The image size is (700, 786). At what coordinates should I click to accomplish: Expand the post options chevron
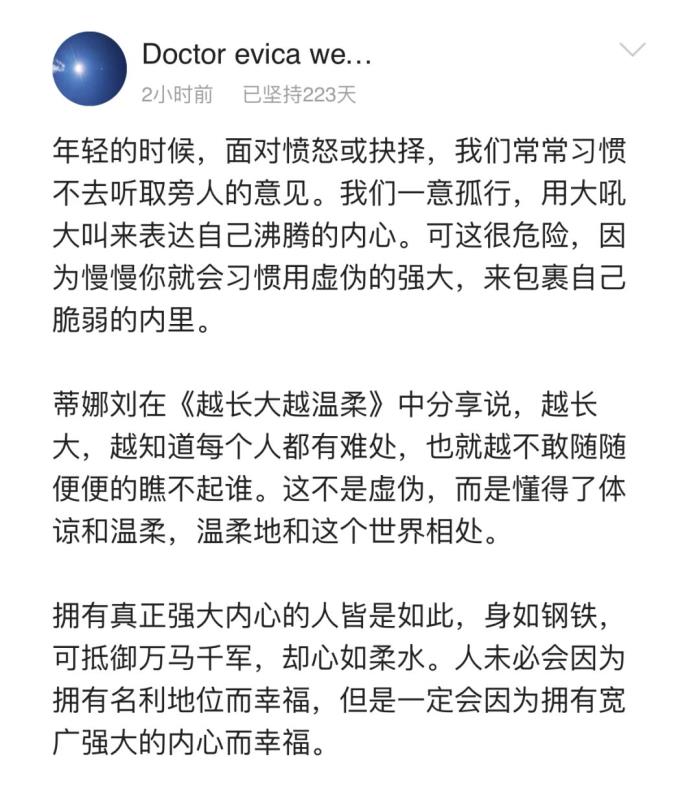(x=632, y=50)
